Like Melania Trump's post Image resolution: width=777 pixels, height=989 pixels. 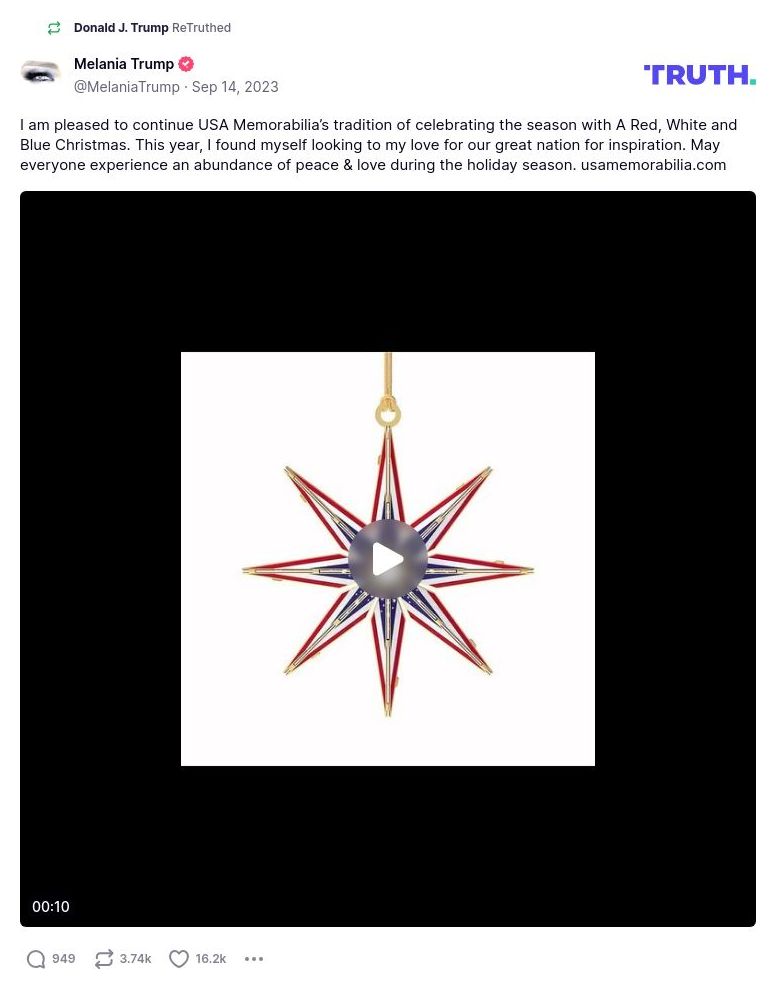tap(179, 959)
